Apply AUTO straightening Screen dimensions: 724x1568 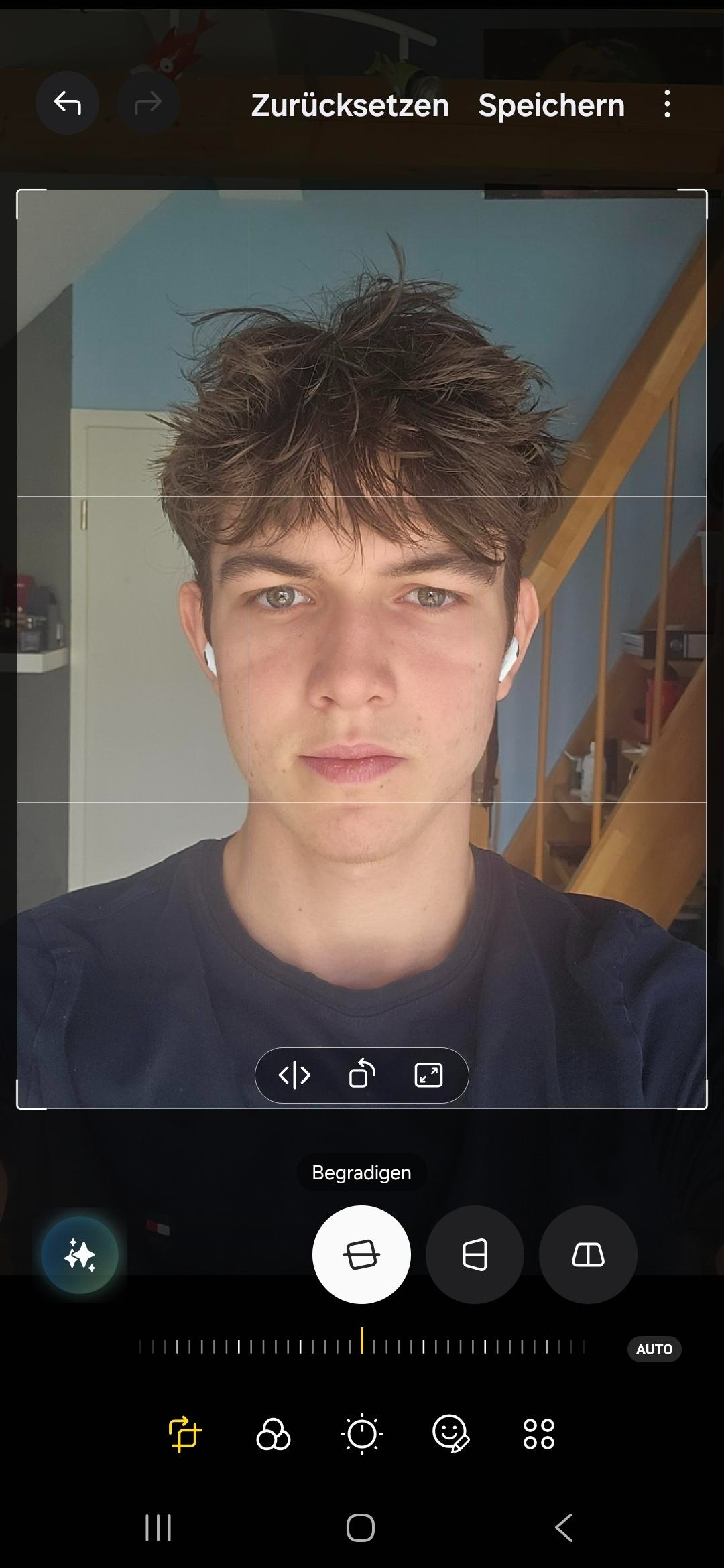(654, 1349)
